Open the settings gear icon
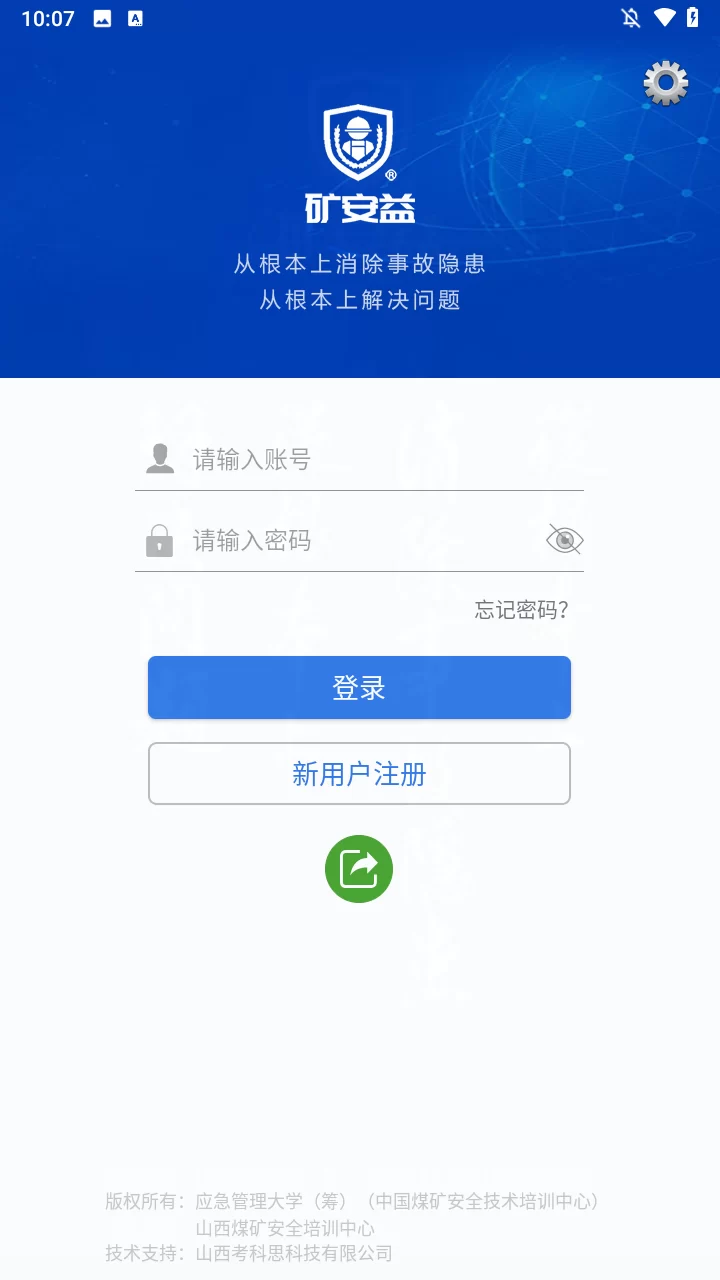720x1280 pixels. (664, 84)
